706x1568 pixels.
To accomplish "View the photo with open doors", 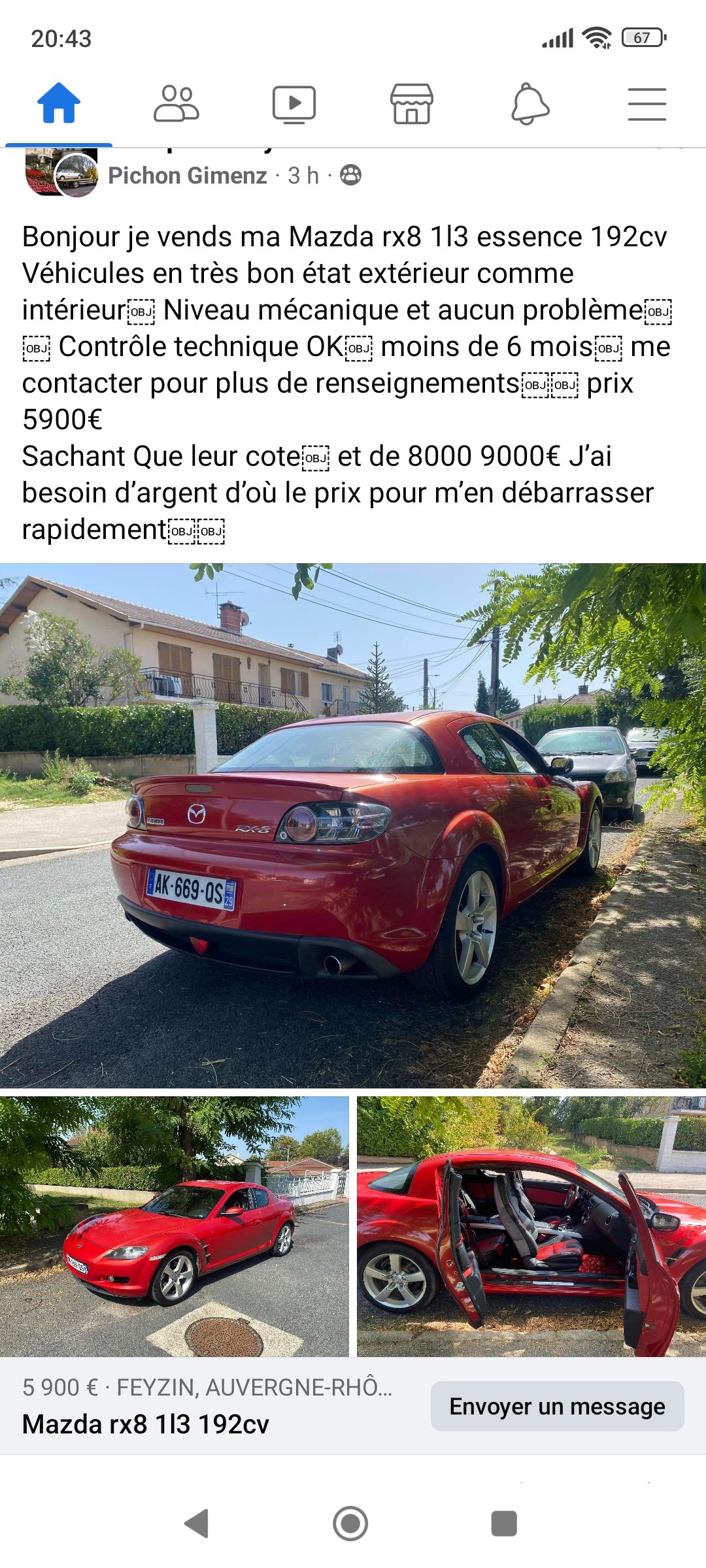I will pyautogui.click(x=531, y=1226).
